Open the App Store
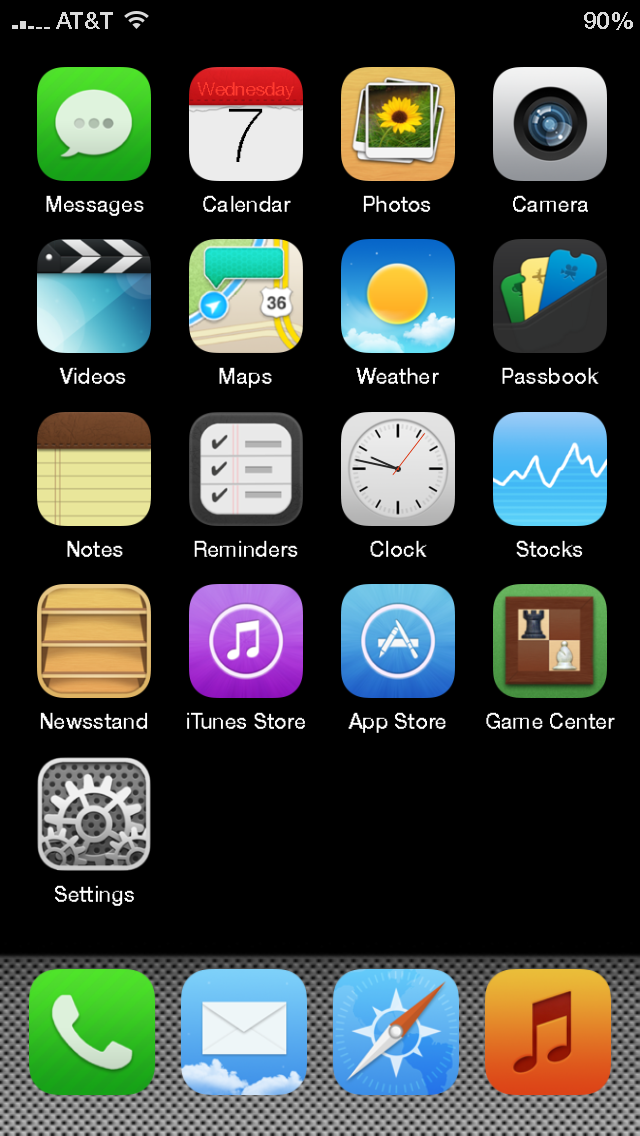 pos(398,641)
